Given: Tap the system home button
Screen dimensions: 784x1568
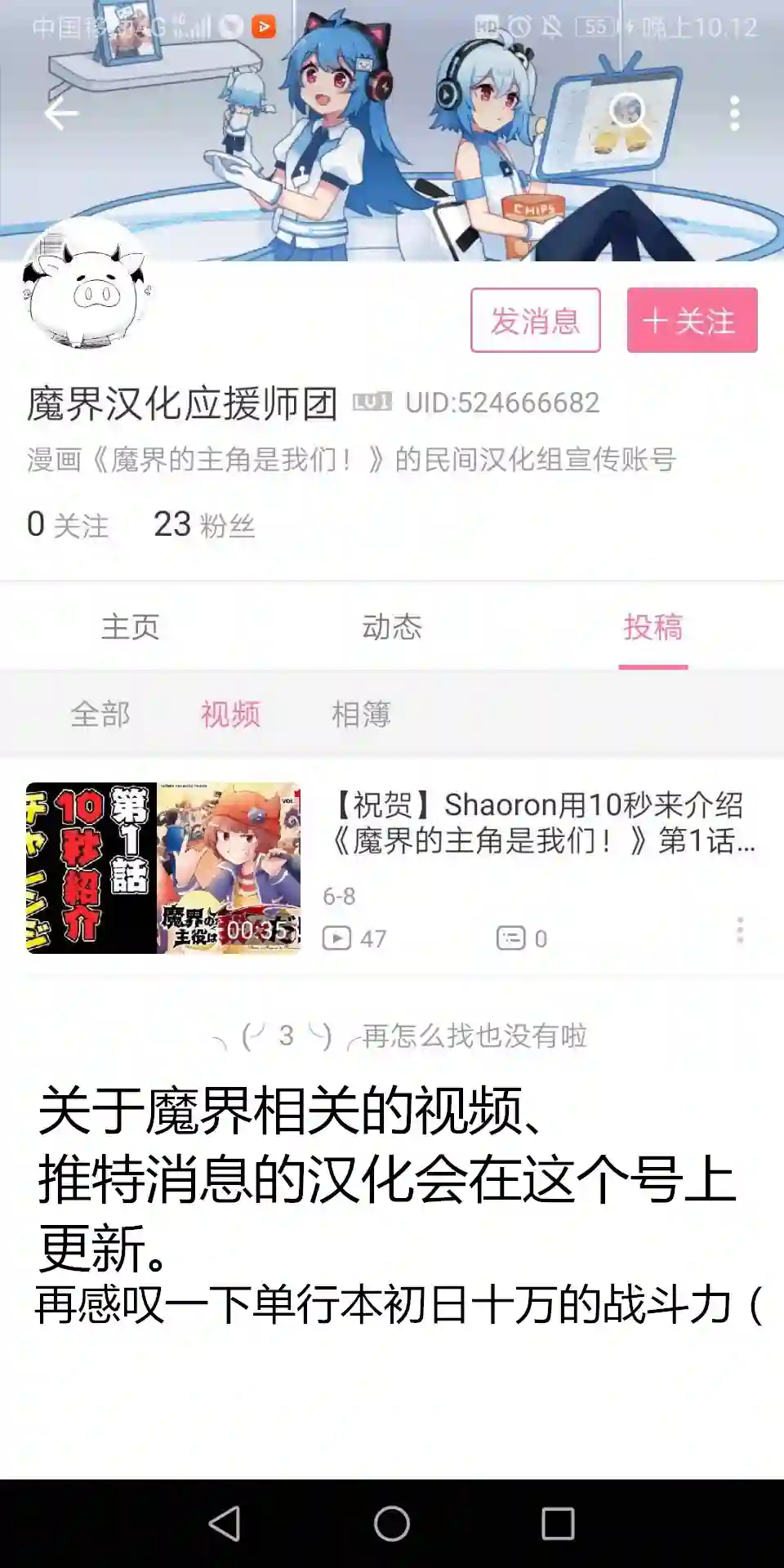Looking at the screenshot, I should (x=392, y=1523).
